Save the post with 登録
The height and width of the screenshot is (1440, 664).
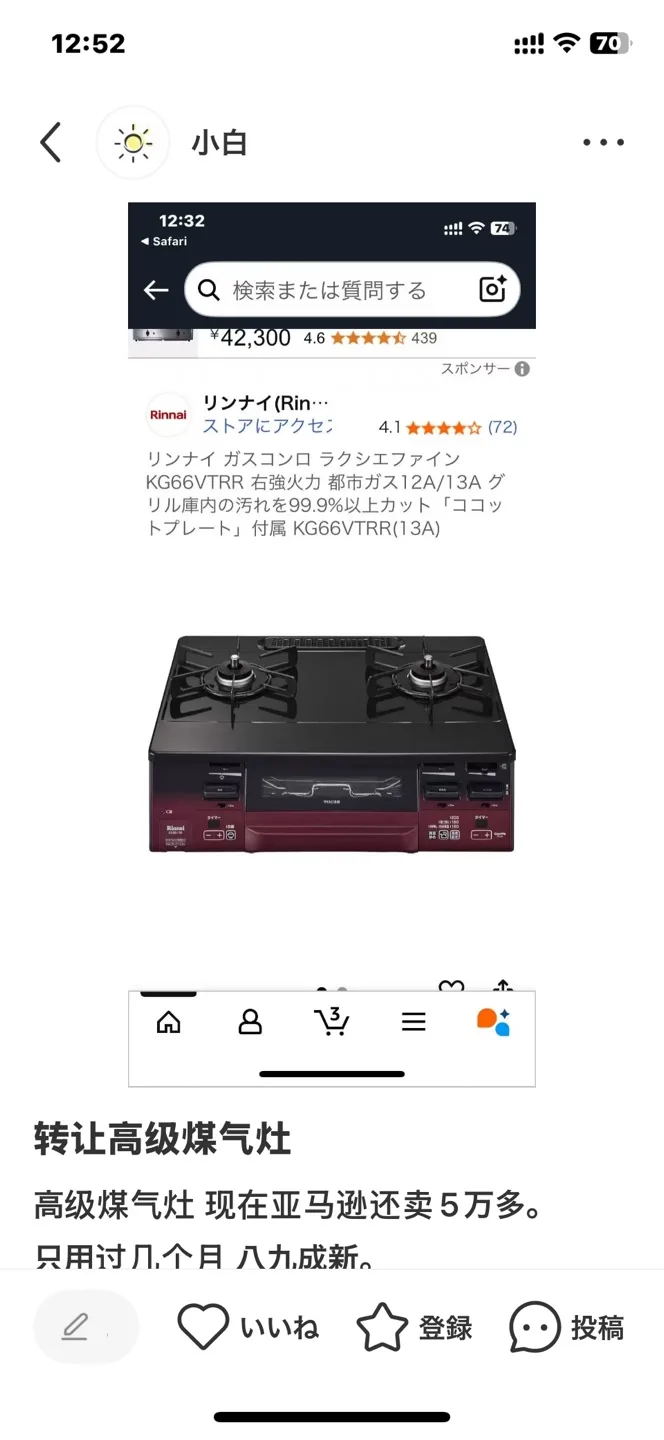point(414,1327)
